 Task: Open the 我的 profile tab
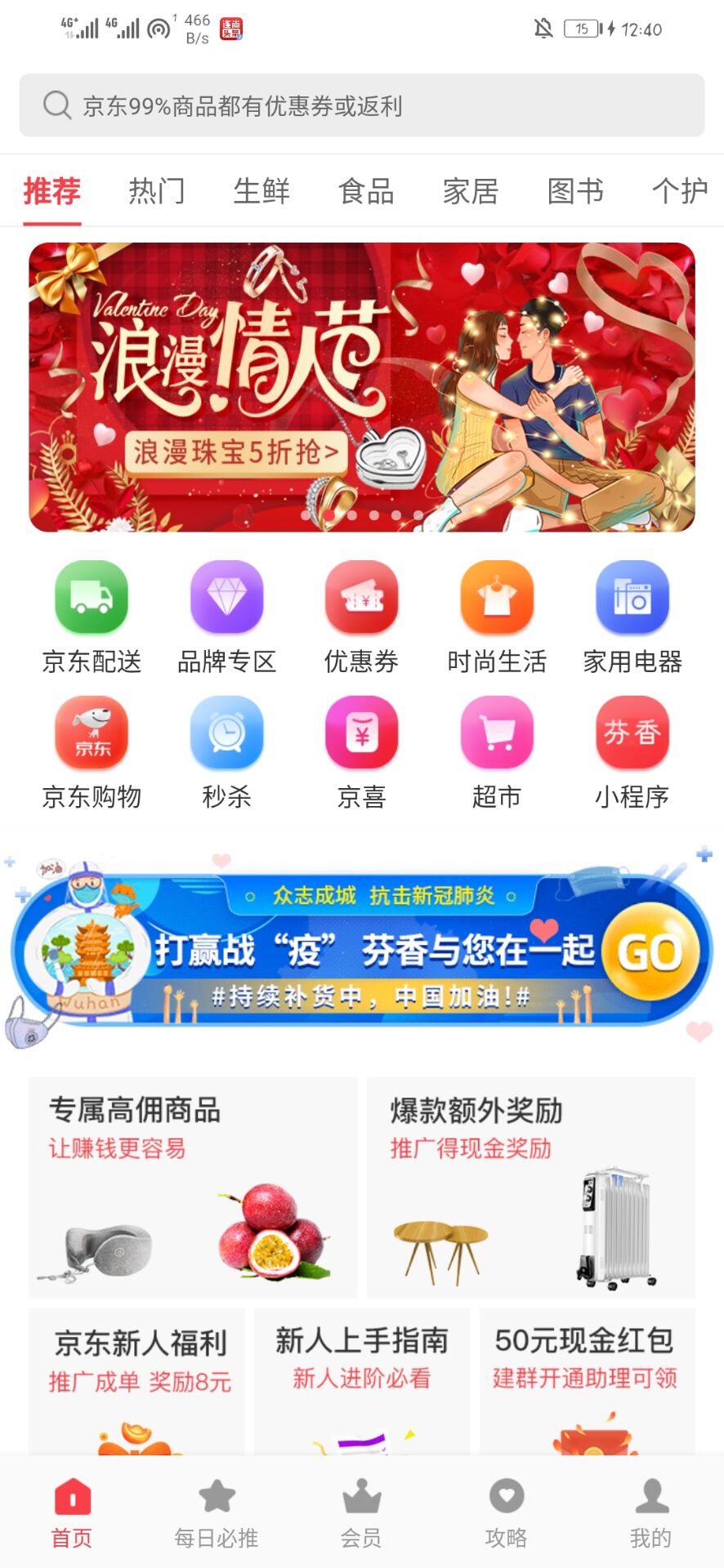[650, 1513]
